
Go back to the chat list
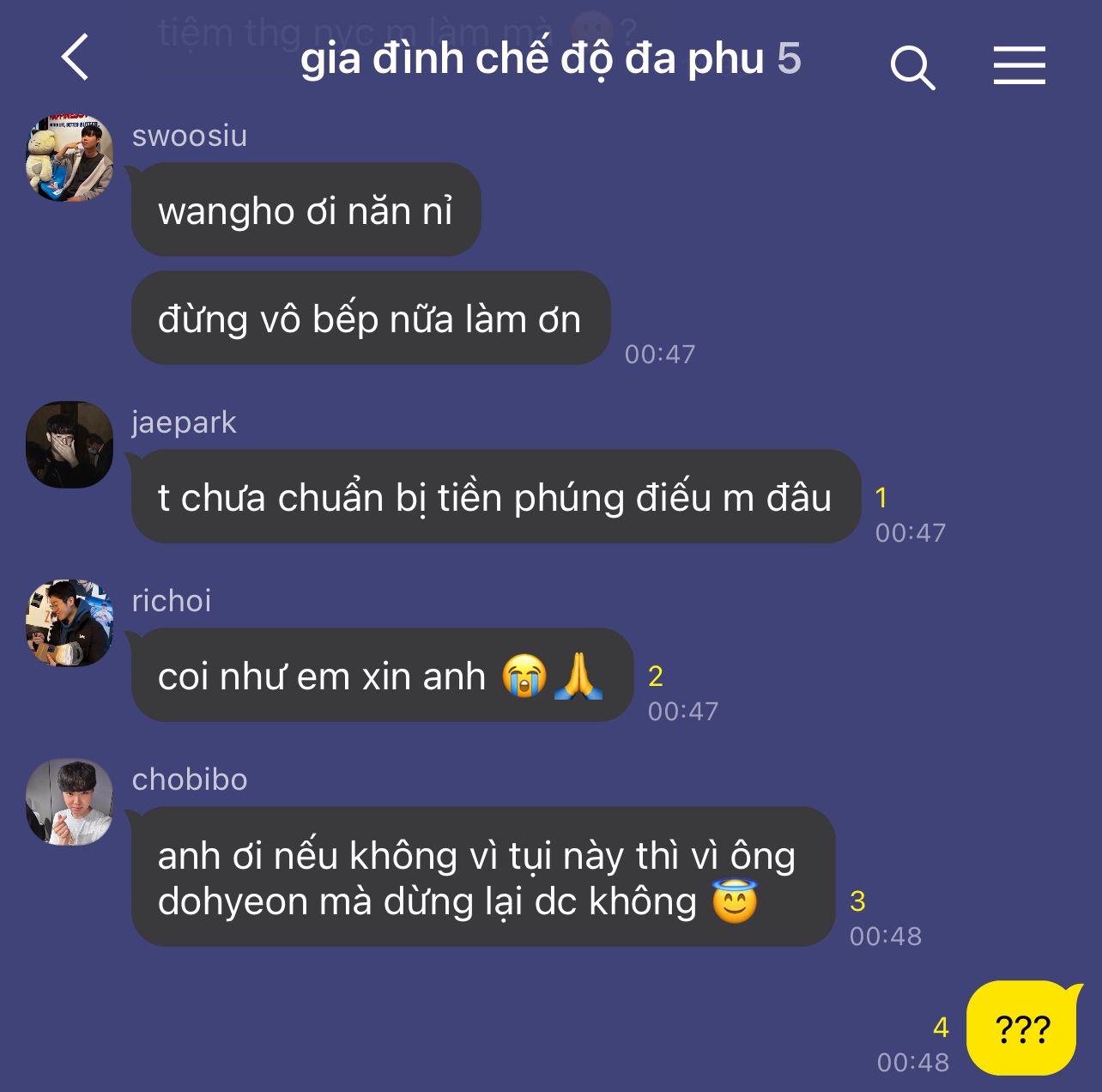(76, 58)
